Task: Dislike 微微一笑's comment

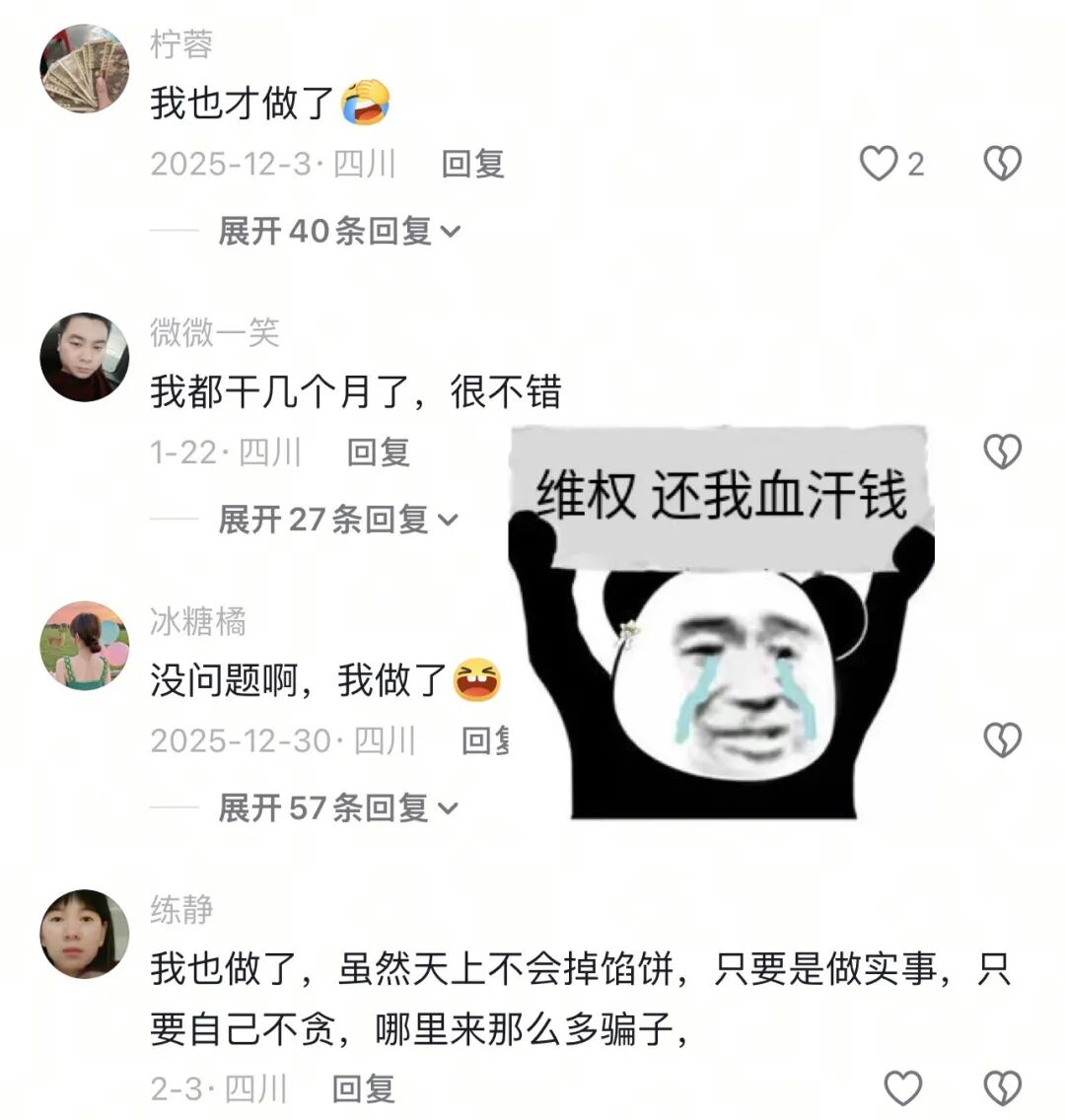Action: pos(1005,452)
